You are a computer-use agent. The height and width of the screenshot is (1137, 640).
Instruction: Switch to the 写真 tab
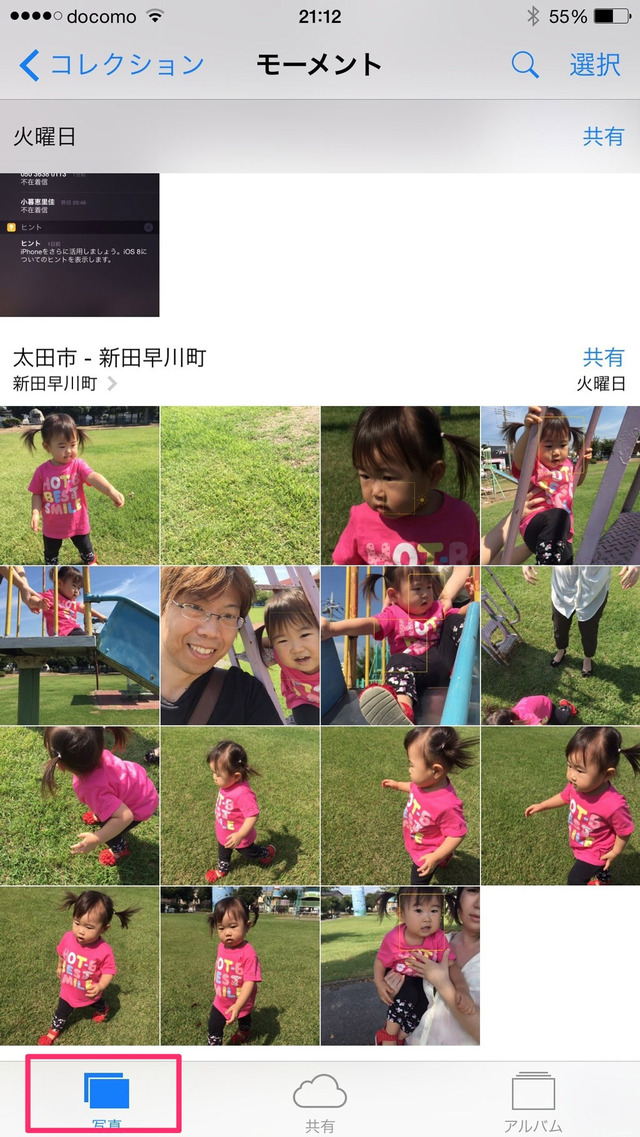click(103, 1097)
